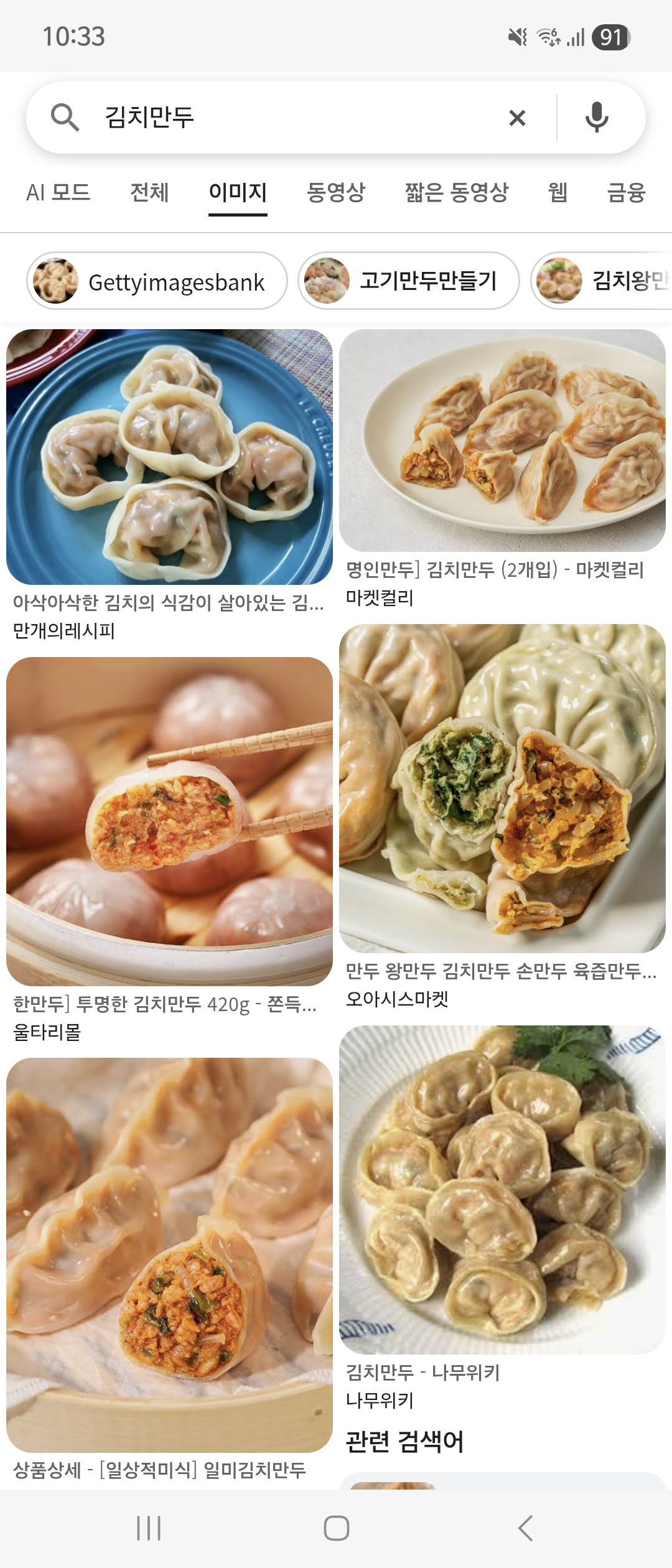Select the 김치왕만두 filter chip
The height and width of the screenshot is (1568, 672).
[602, 281]
